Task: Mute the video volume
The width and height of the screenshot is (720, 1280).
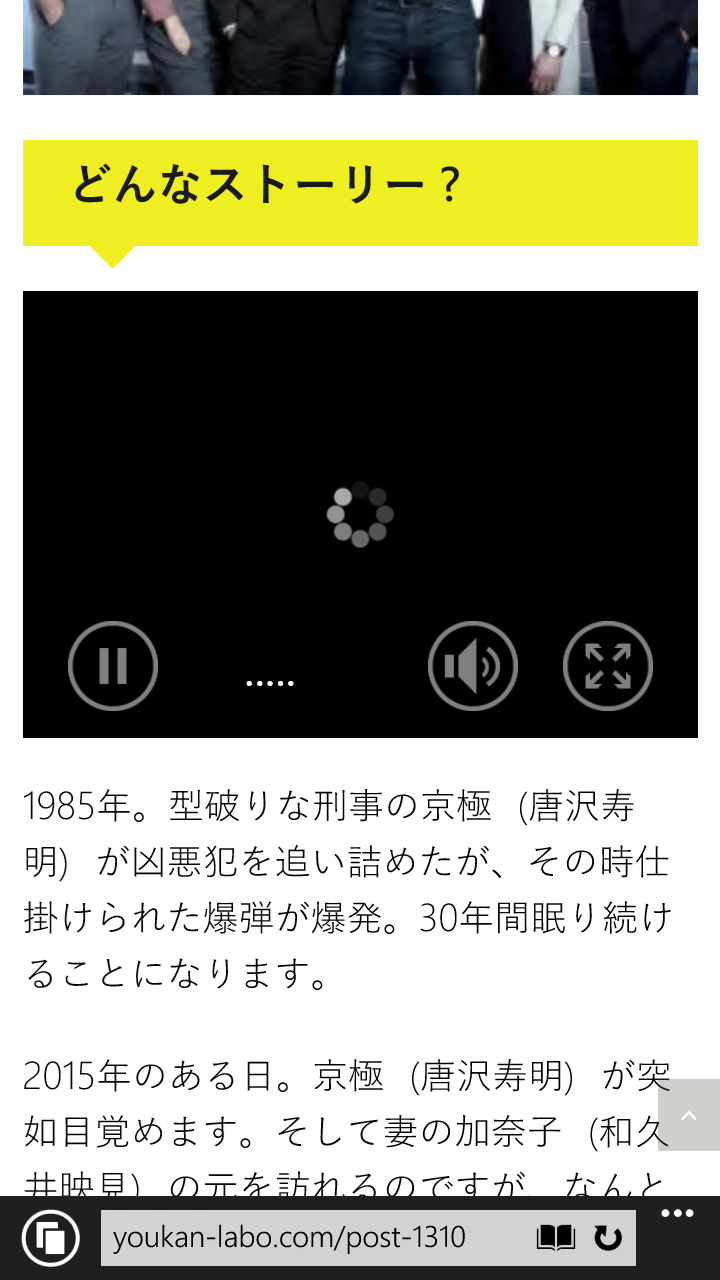Action: point(472,666)
